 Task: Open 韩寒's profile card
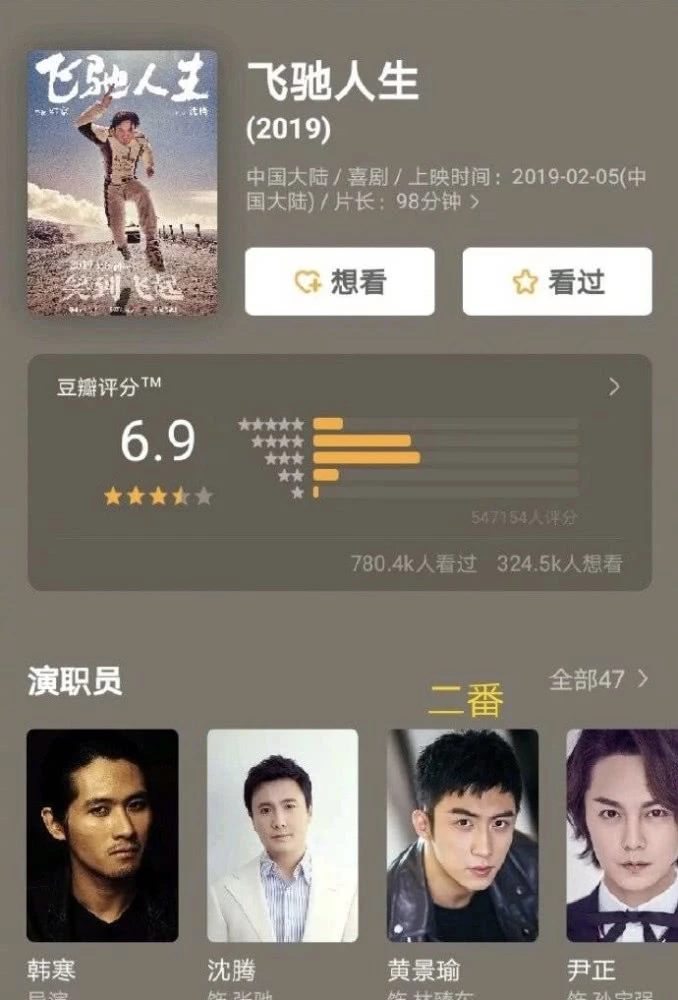pyautogui.click(x=102, y=835)
